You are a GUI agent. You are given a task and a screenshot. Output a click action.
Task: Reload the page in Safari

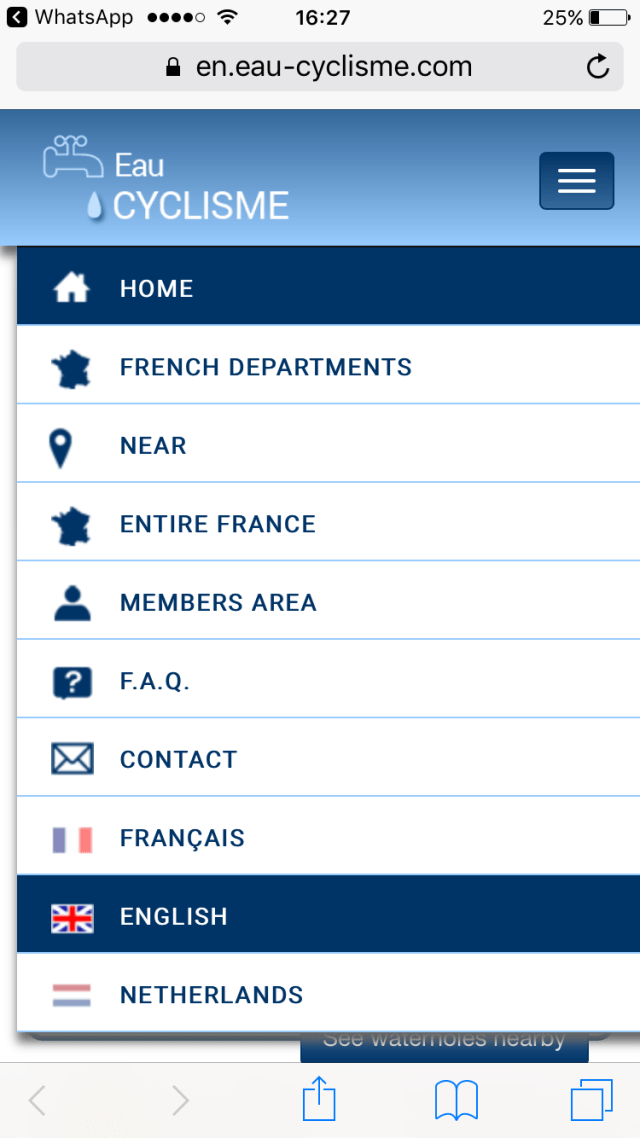click(x=597, y=67)
